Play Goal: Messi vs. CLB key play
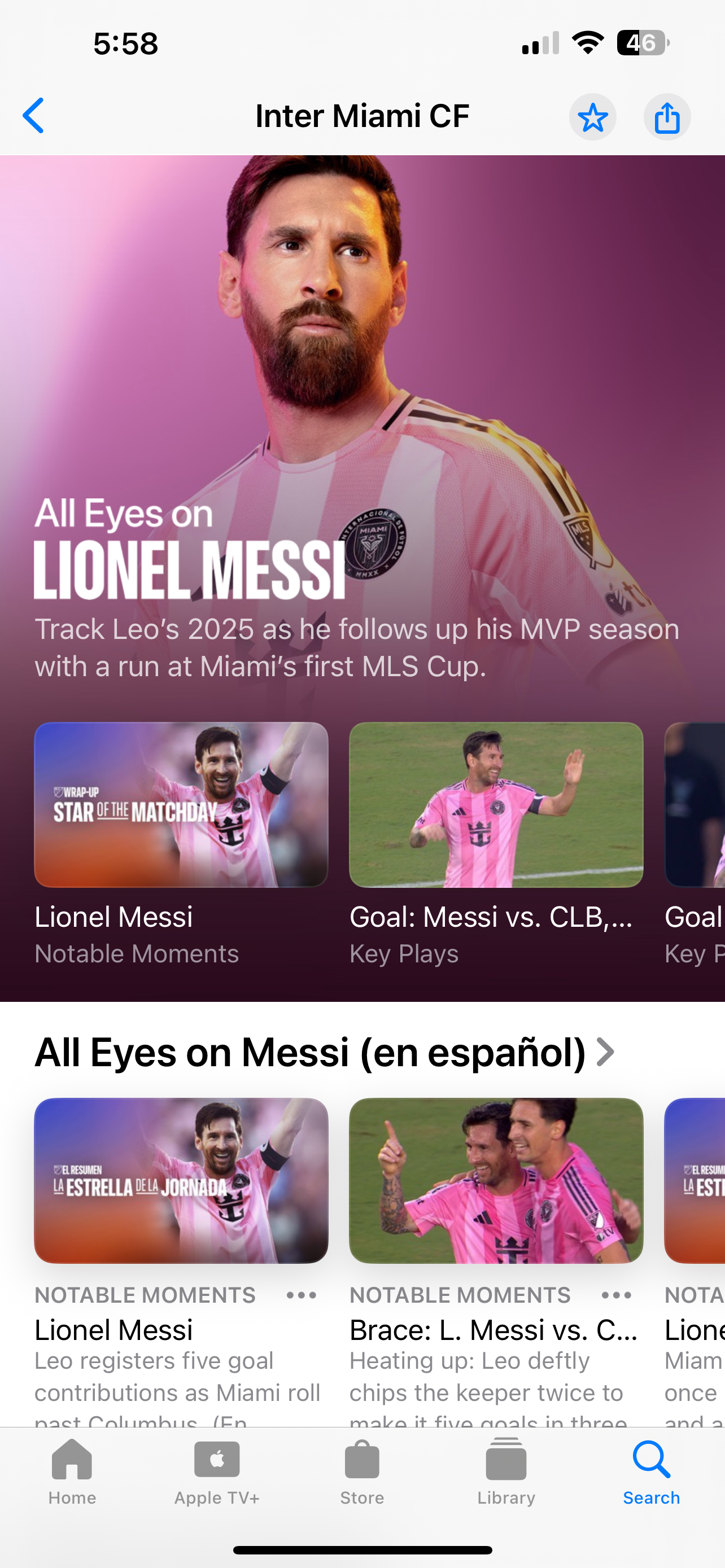Image resolution: width=725 pixels, height=1568 pixels. pos(496,804)
